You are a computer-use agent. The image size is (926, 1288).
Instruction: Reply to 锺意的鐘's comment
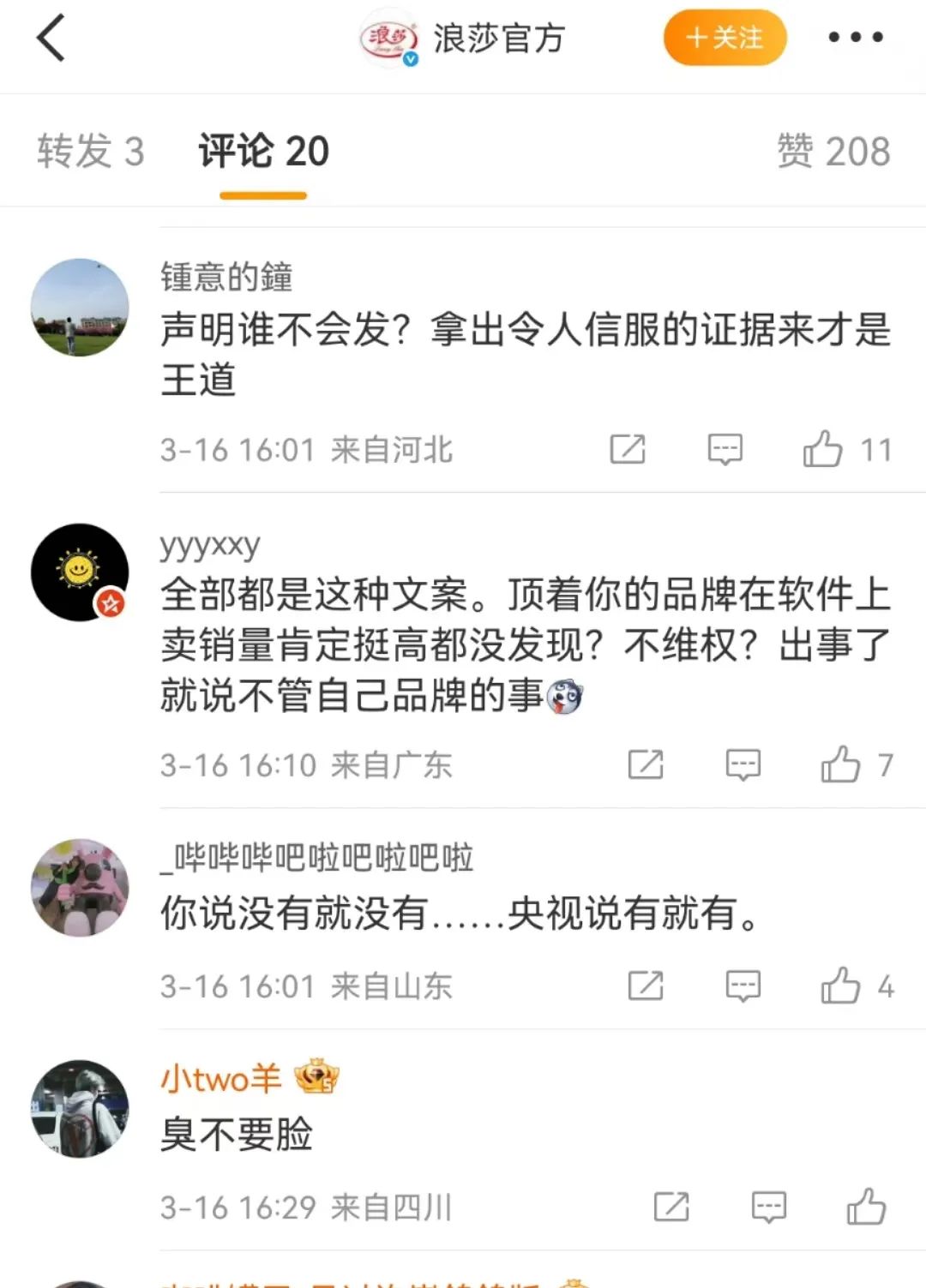point(725,449)
